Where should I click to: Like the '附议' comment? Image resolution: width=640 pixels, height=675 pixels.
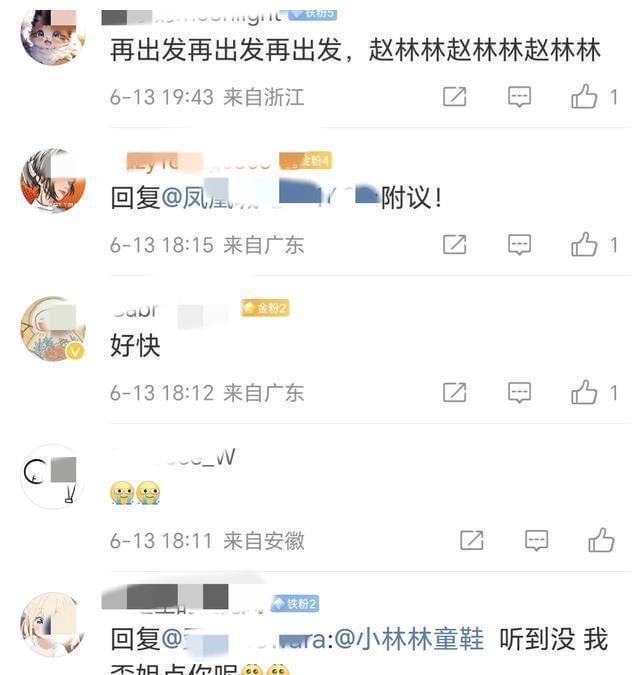click(x=585, y=245)
